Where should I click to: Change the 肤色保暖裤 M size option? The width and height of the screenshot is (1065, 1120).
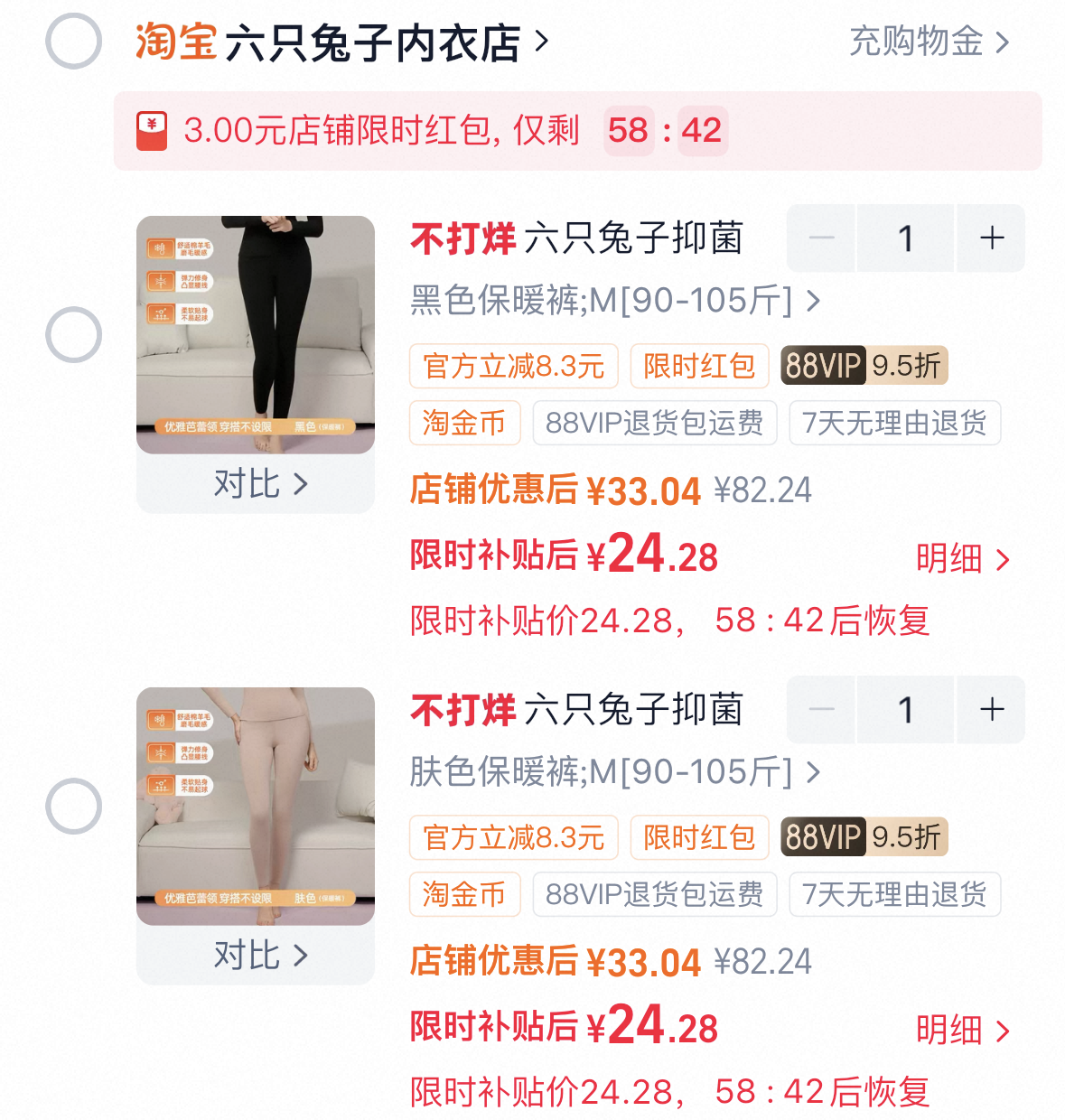click(614, 772)
